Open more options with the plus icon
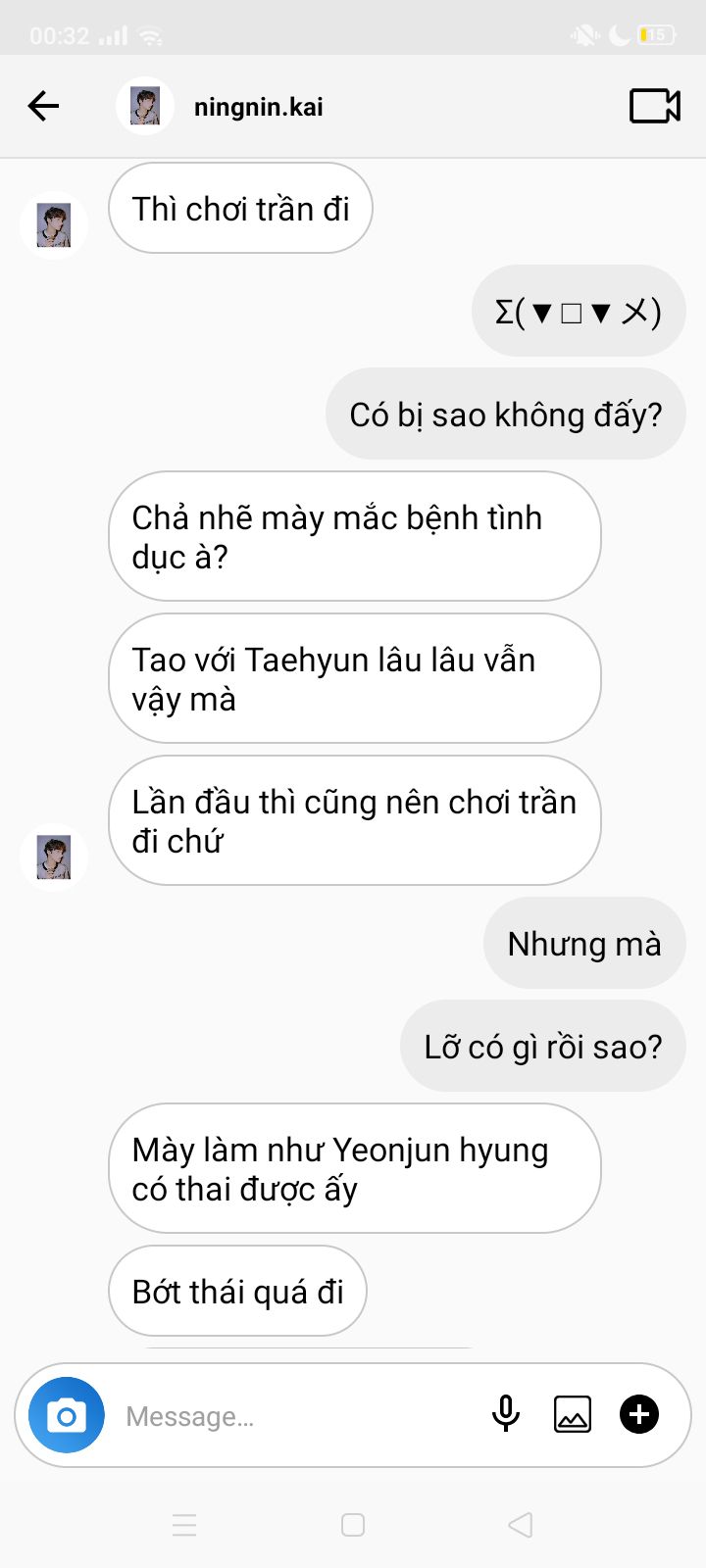The width and height of the screenshot is (706, 1568). click(639, 1414)
